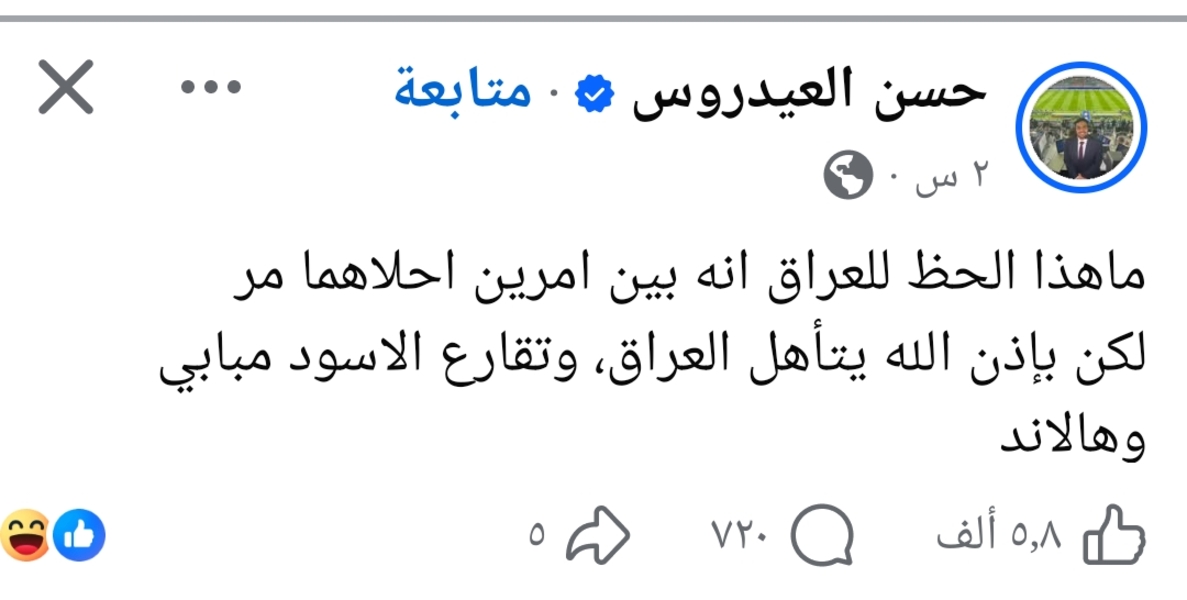Share this post using the arrow icon
This screenshot has height=600, width=1187.
(x=599, y=539)
